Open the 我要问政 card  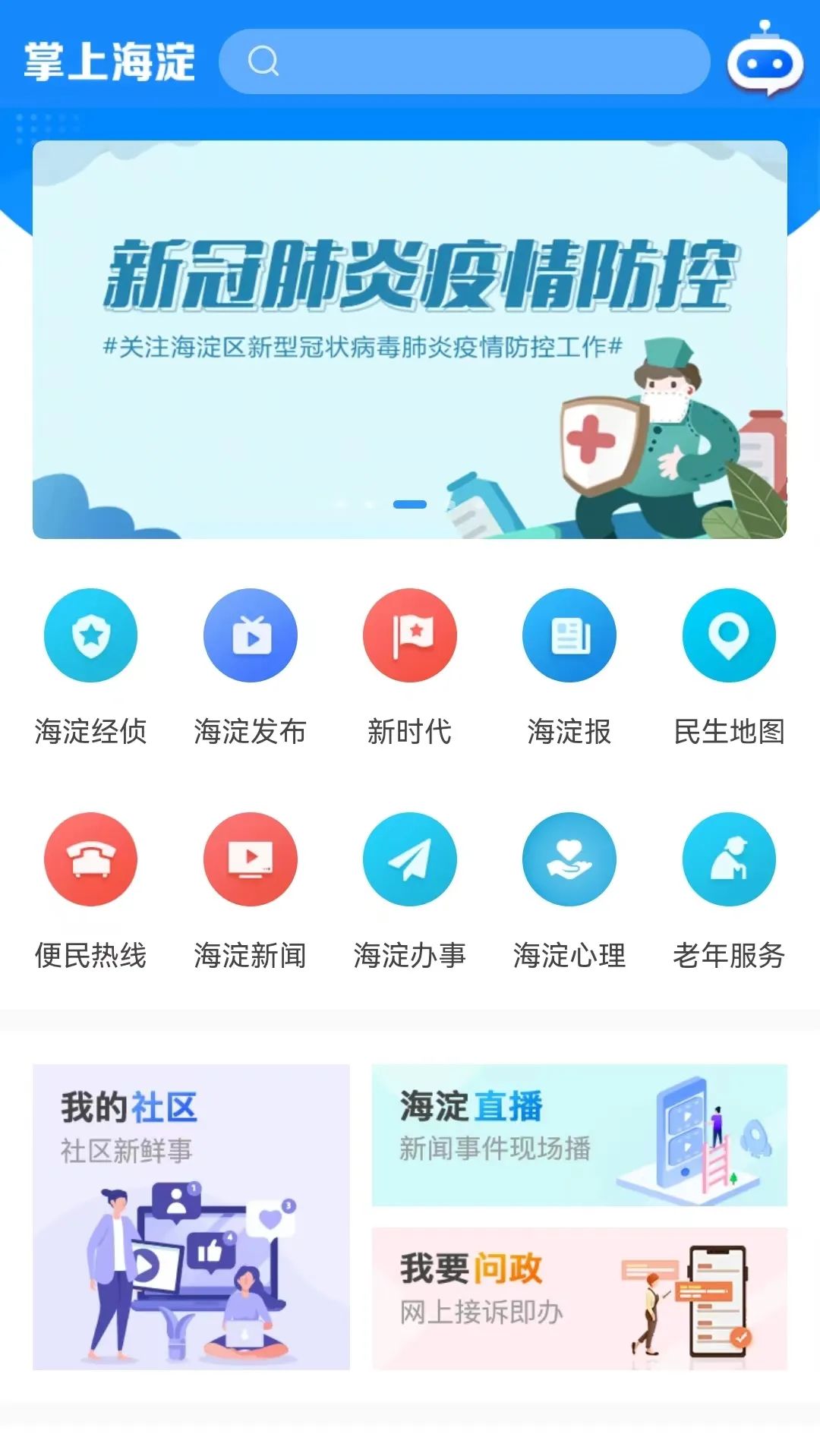coord(579,1299)
